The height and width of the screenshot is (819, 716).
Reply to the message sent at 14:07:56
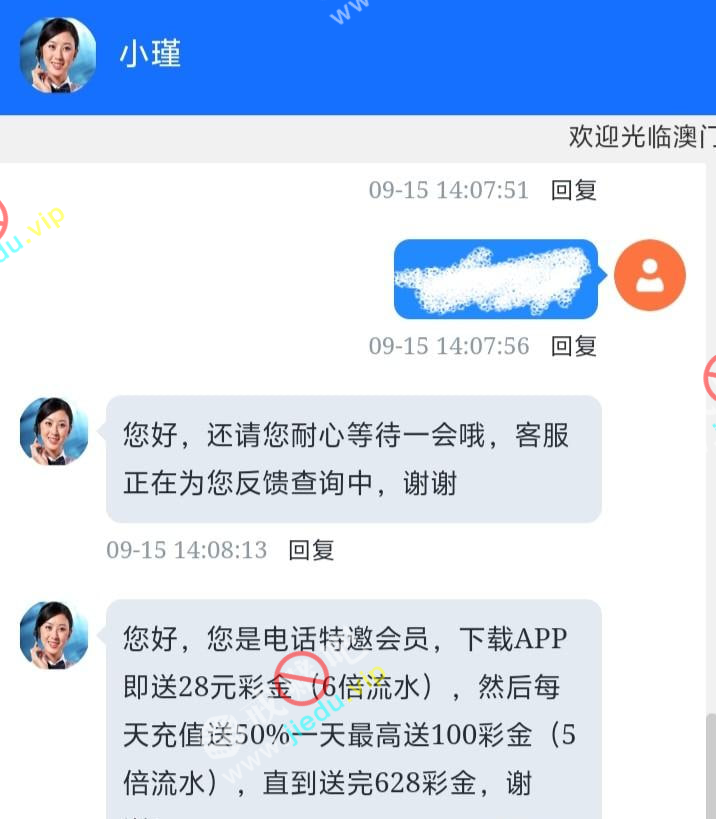point(573,346)
